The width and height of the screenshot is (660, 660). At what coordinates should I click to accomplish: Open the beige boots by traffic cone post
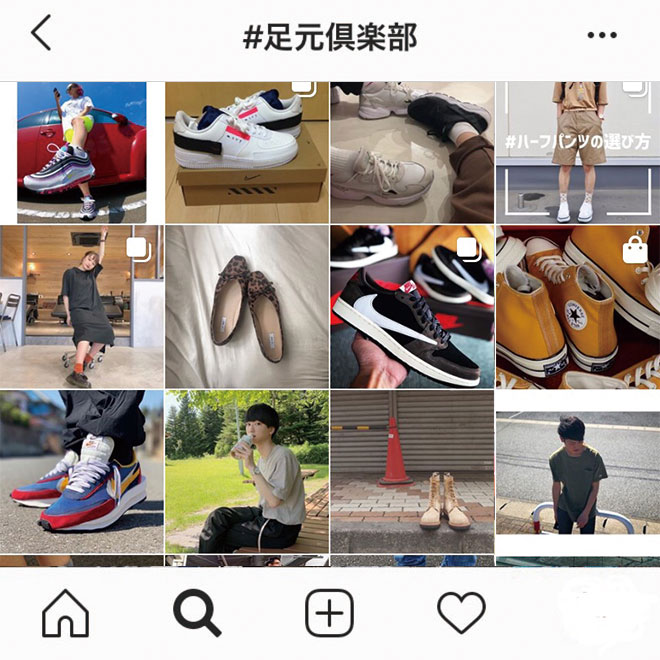(411, 471)
